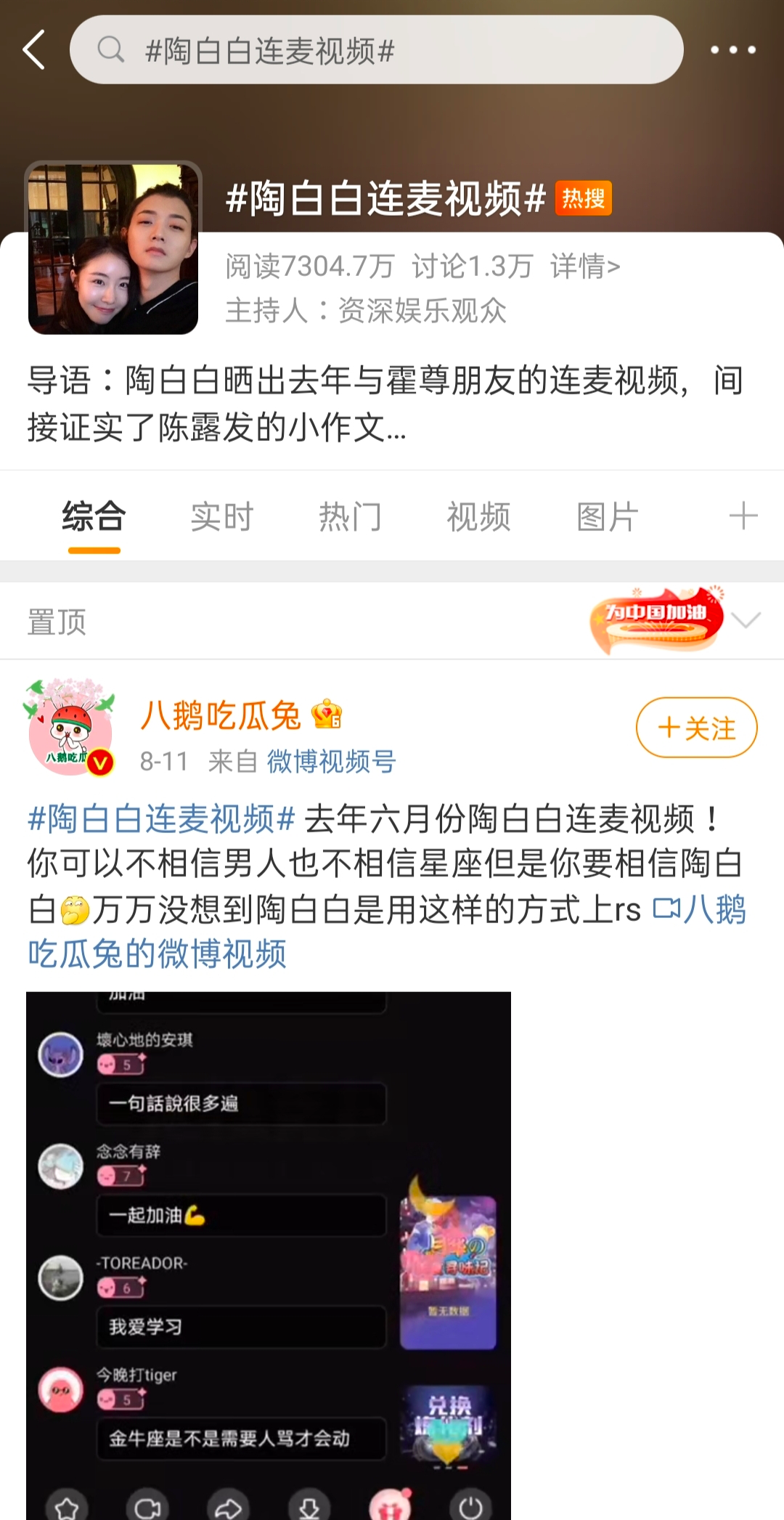Tap the #陶白白连麦视频# hashtag in the post
This screenshot has width=784, height=1520.
click(161, 819)
